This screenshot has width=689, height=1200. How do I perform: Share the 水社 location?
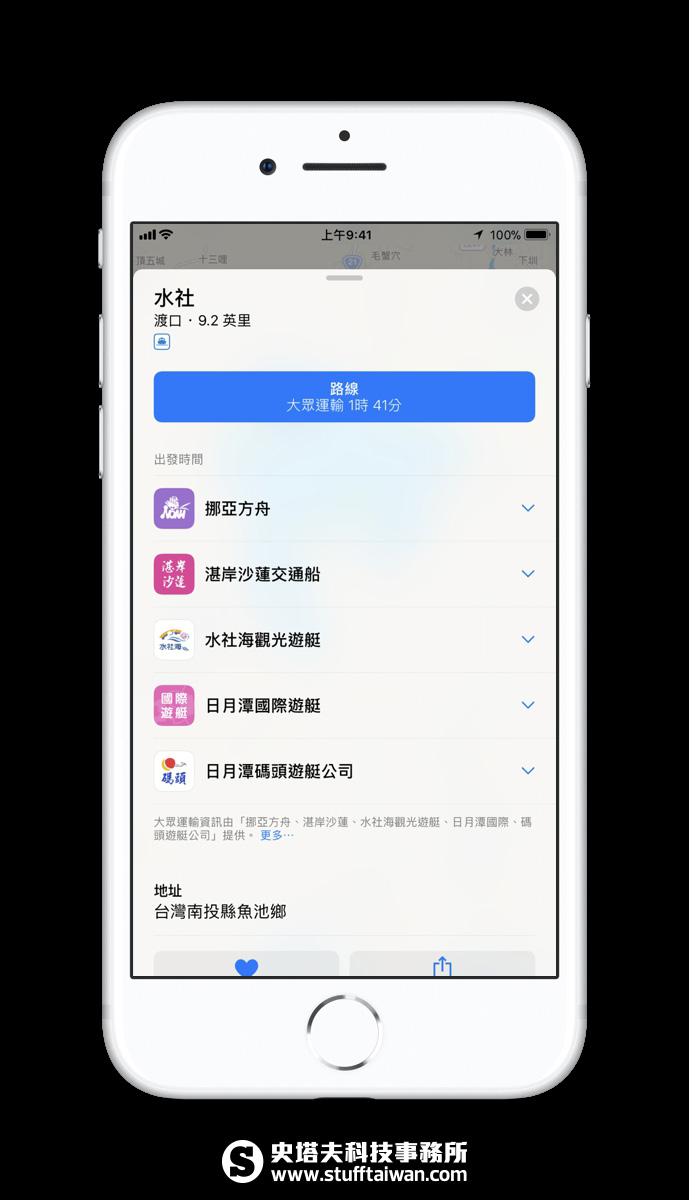(442, 964)
